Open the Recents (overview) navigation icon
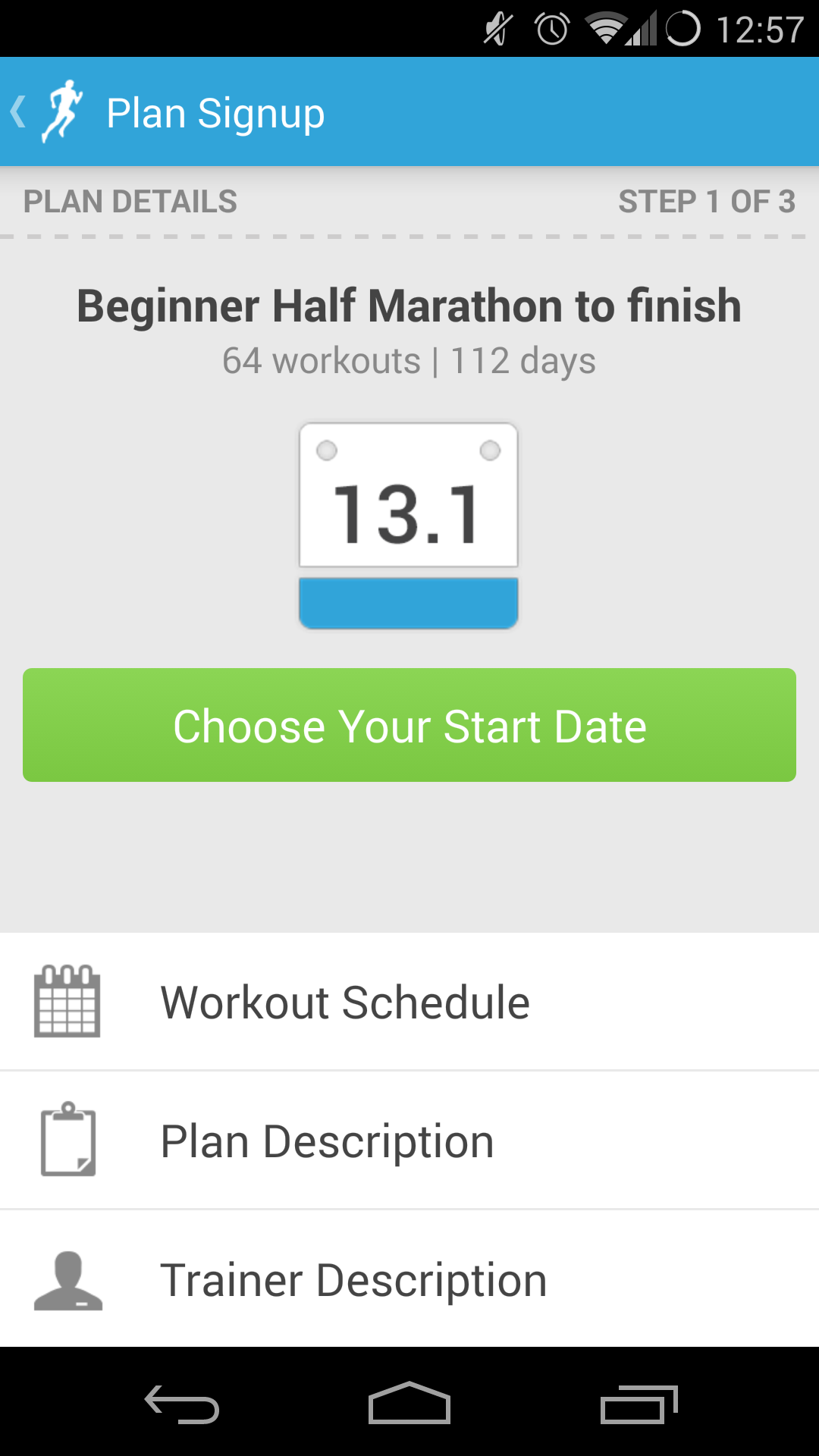819x1456 pixels. (x=641, y=1401)
